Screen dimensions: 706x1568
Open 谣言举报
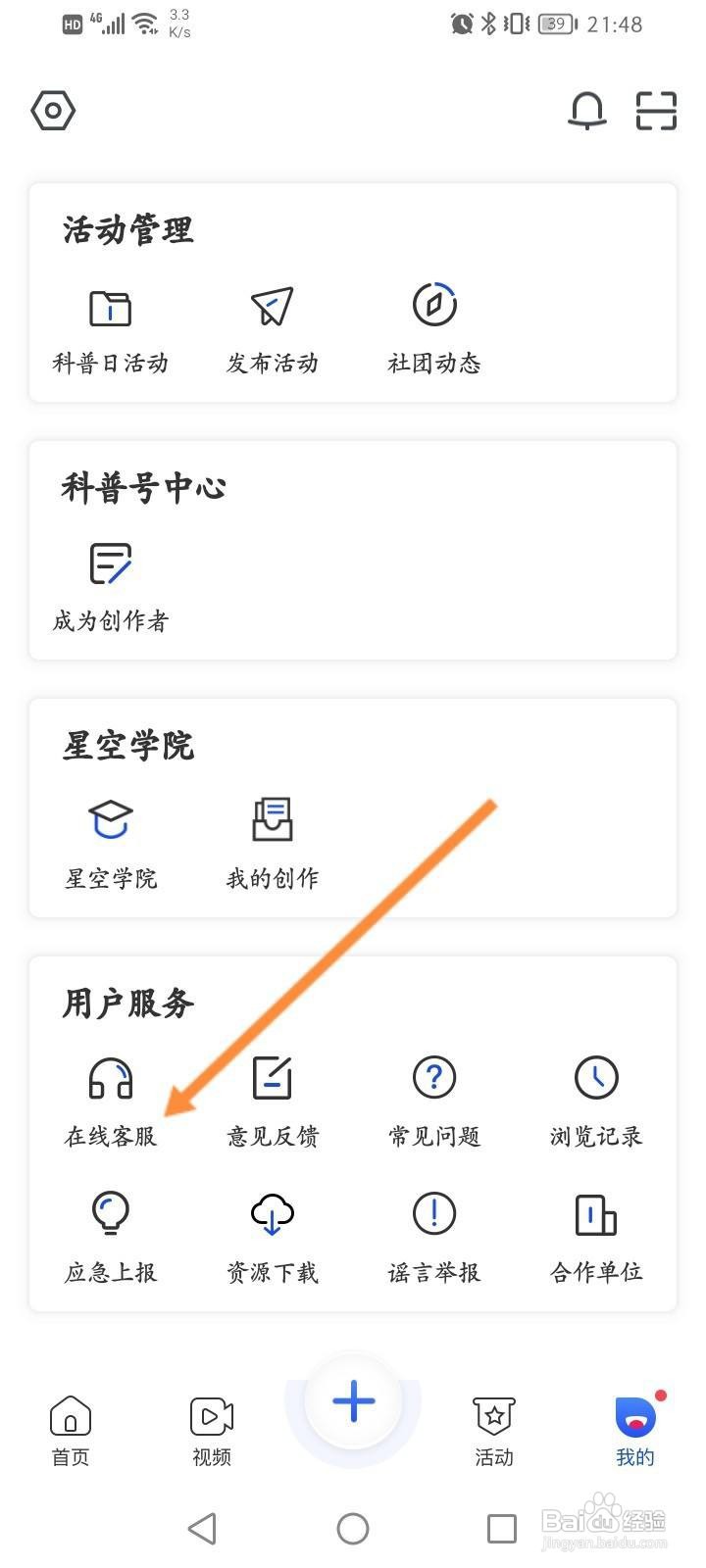click(434, 1239)
